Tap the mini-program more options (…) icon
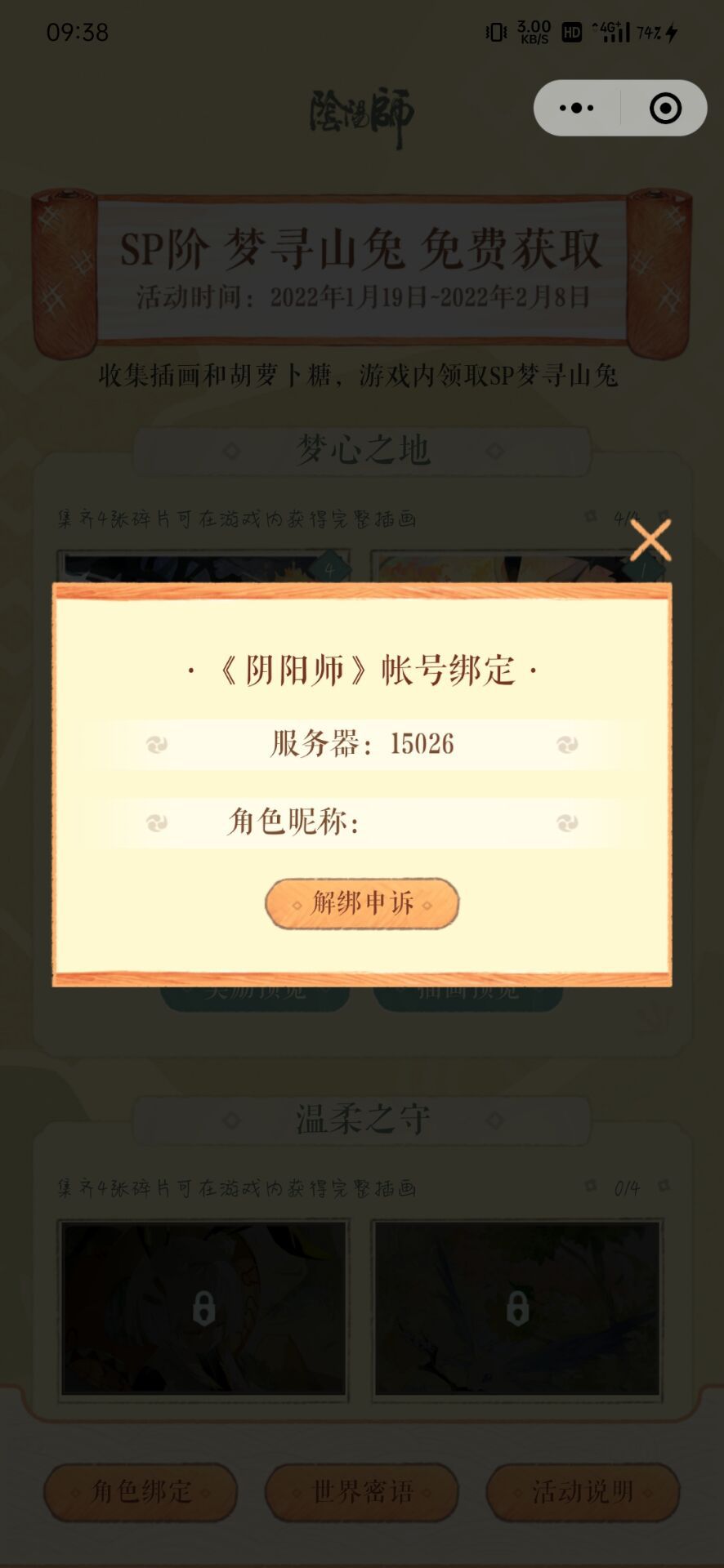The width and height of the screenshot is (724, 1568). point(577,107)
